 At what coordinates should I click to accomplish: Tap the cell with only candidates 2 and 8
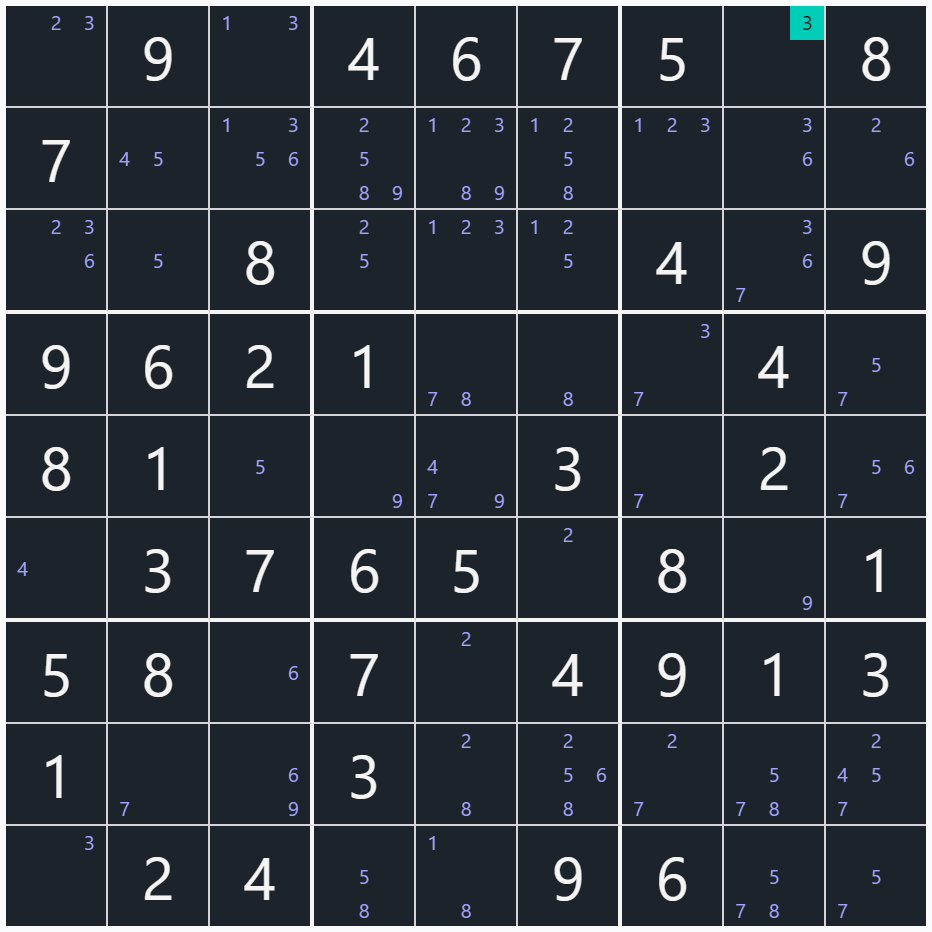pyautogui.click(x=466, y=775)
